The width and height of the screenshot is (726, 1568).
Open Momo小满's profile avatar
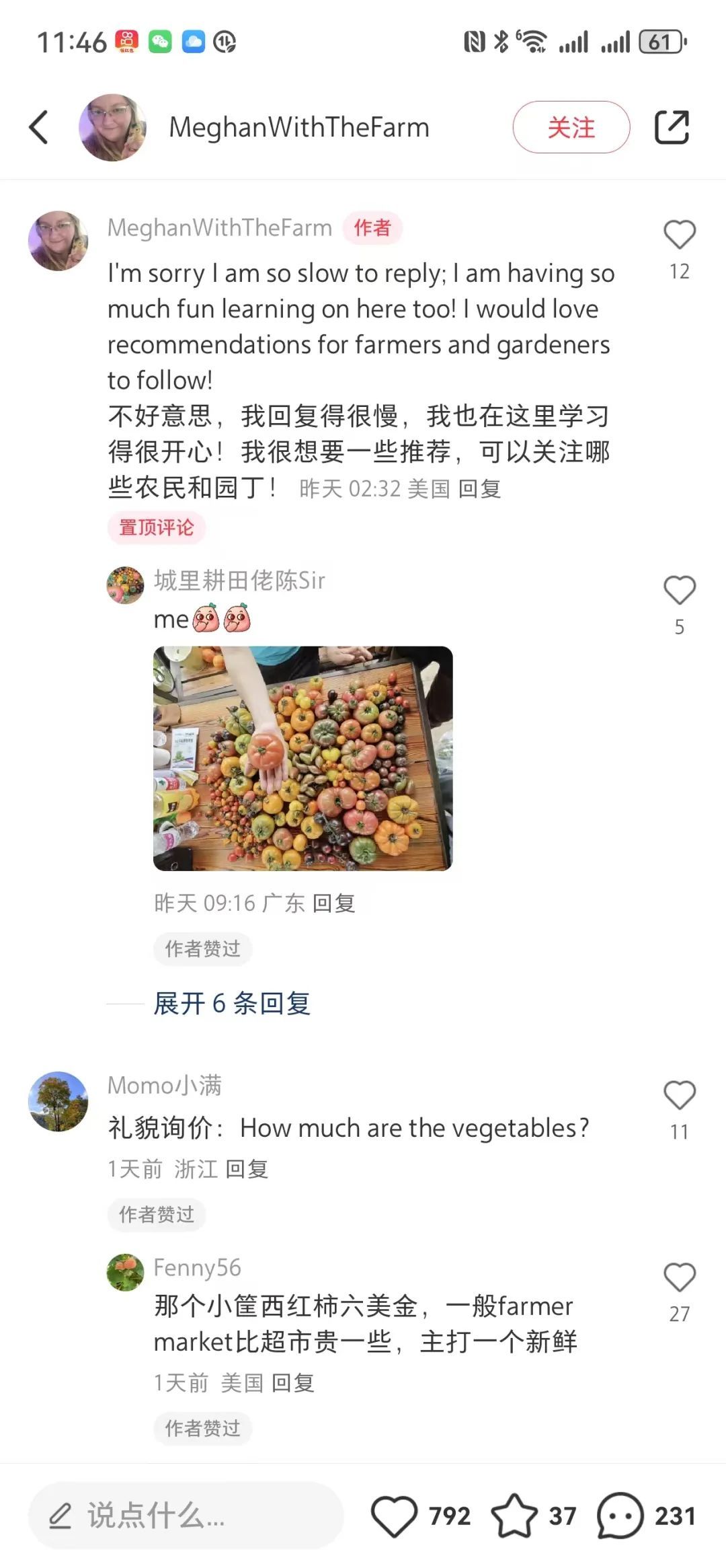click(x=58, y=1101)
